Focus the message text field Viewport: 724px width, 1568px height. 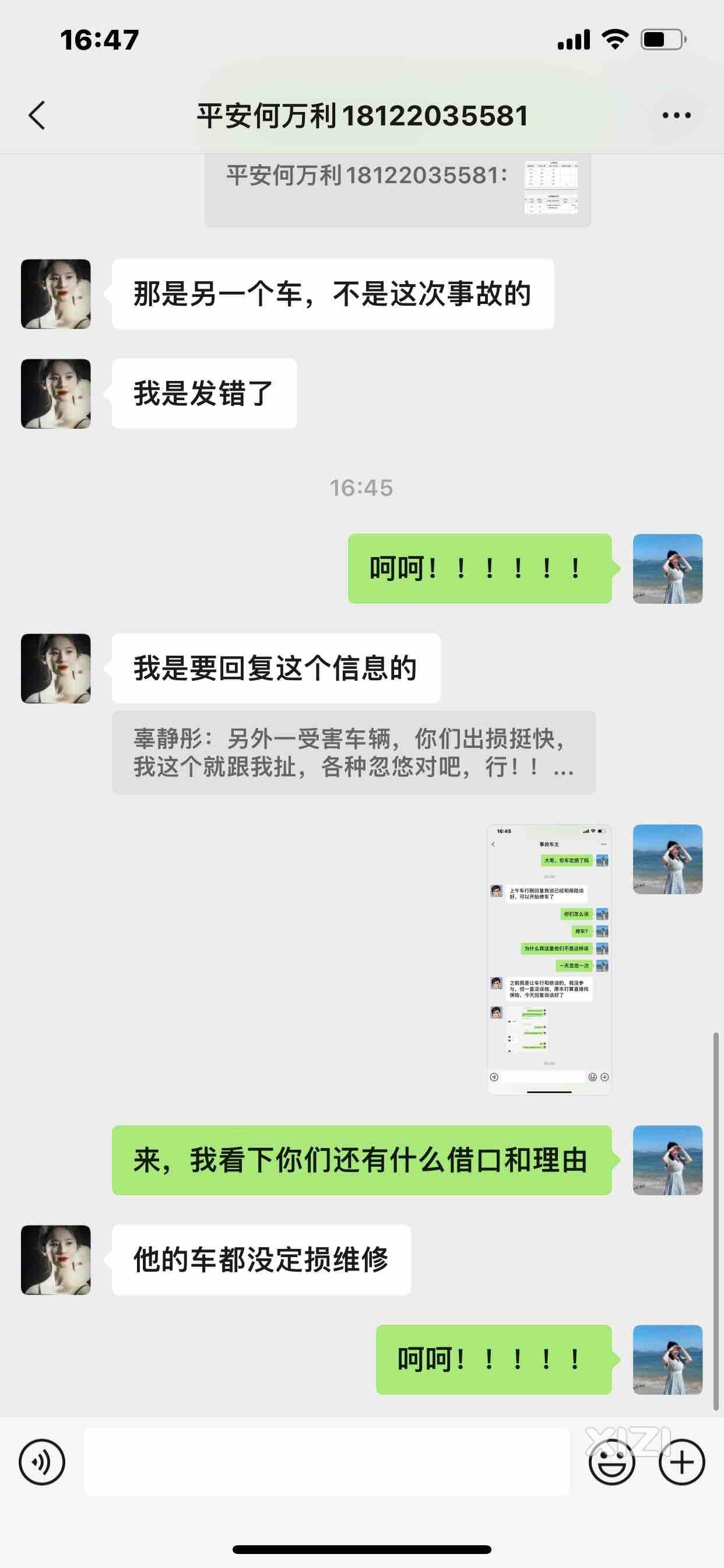coord(326,1461)
